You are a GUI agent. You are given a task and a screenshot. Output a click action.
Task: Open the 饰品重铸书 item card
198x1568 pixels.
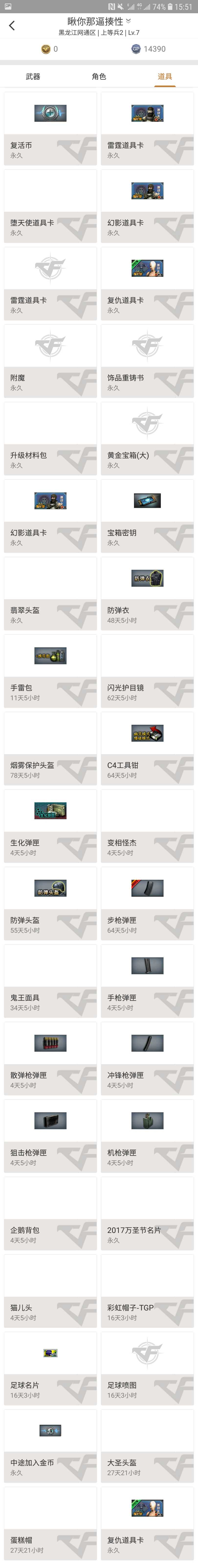point(147,361)
